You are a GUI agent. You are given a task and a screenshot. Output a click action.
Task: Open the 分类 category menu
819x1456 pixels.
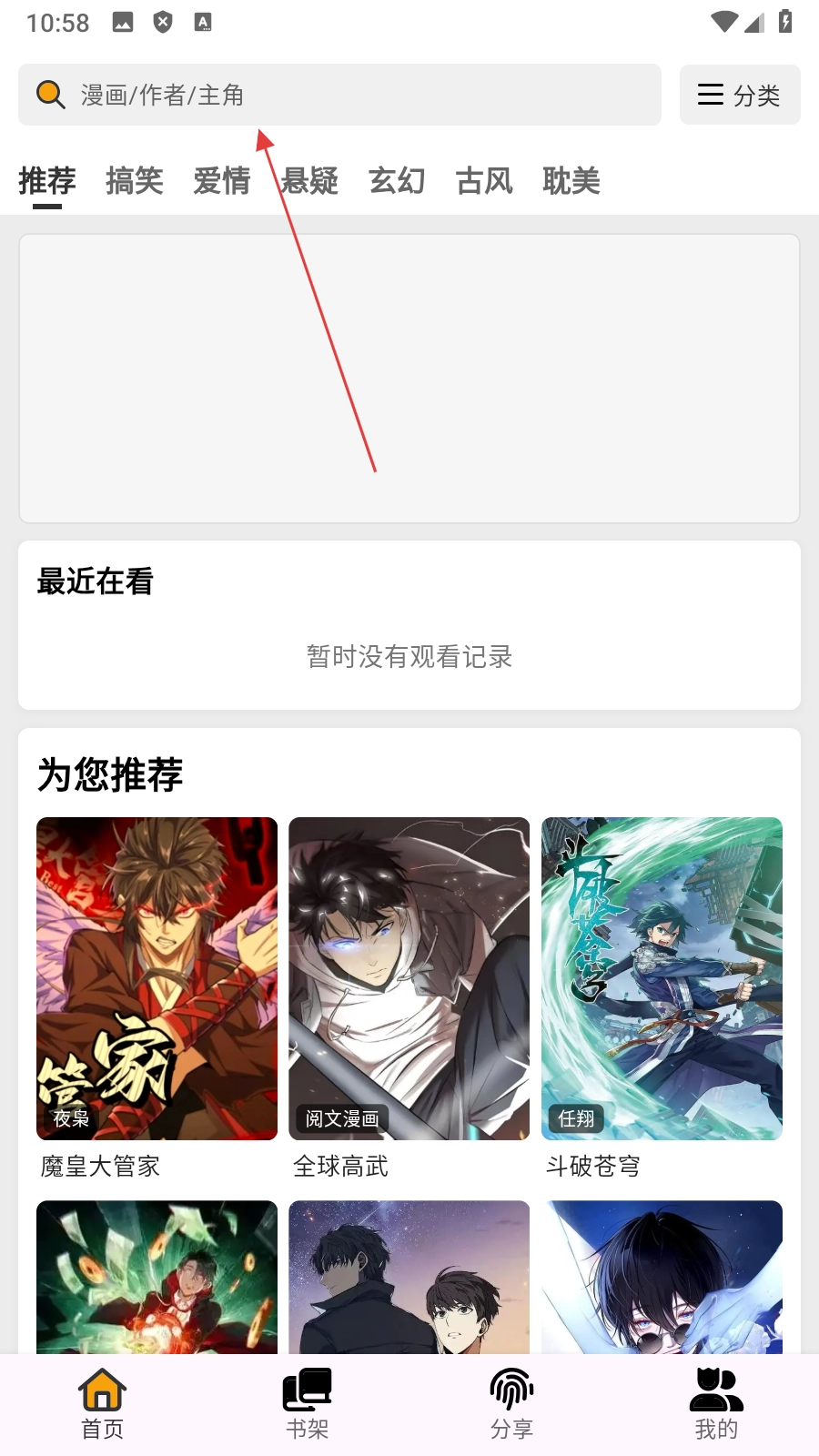740,95
